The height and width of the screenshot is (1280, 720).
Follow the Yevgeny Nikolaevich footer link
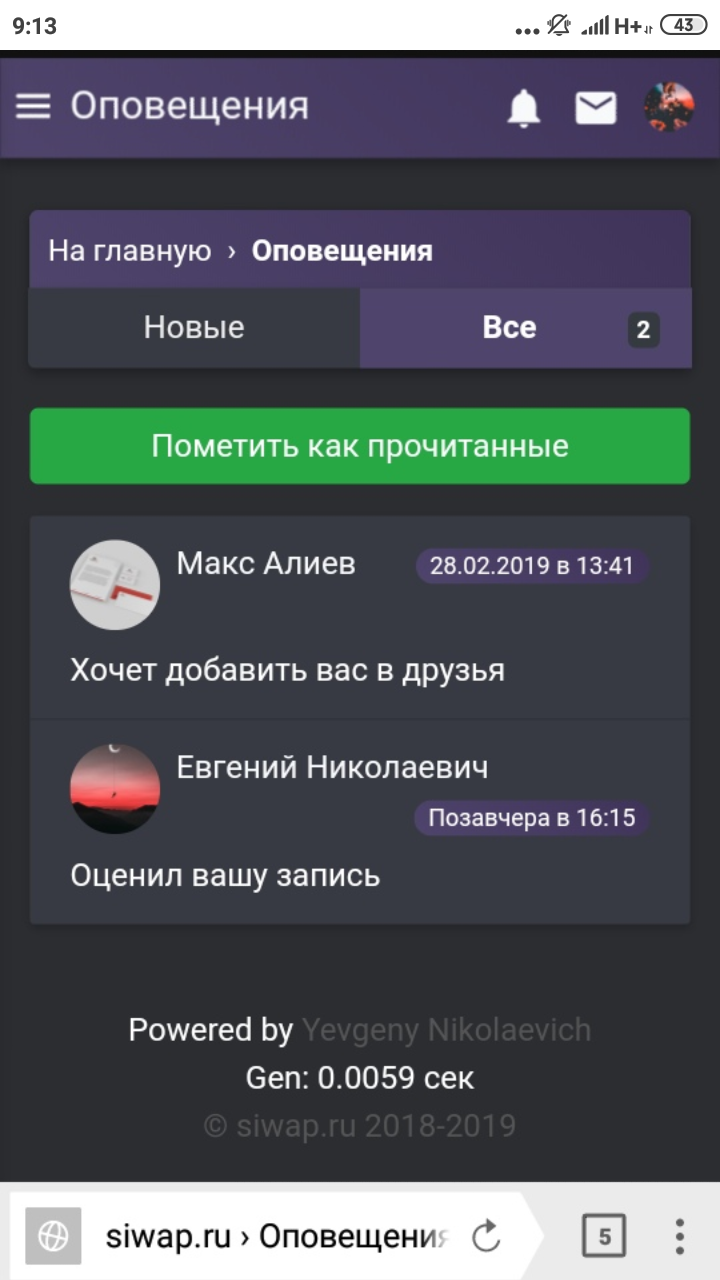pos(446,1030)
